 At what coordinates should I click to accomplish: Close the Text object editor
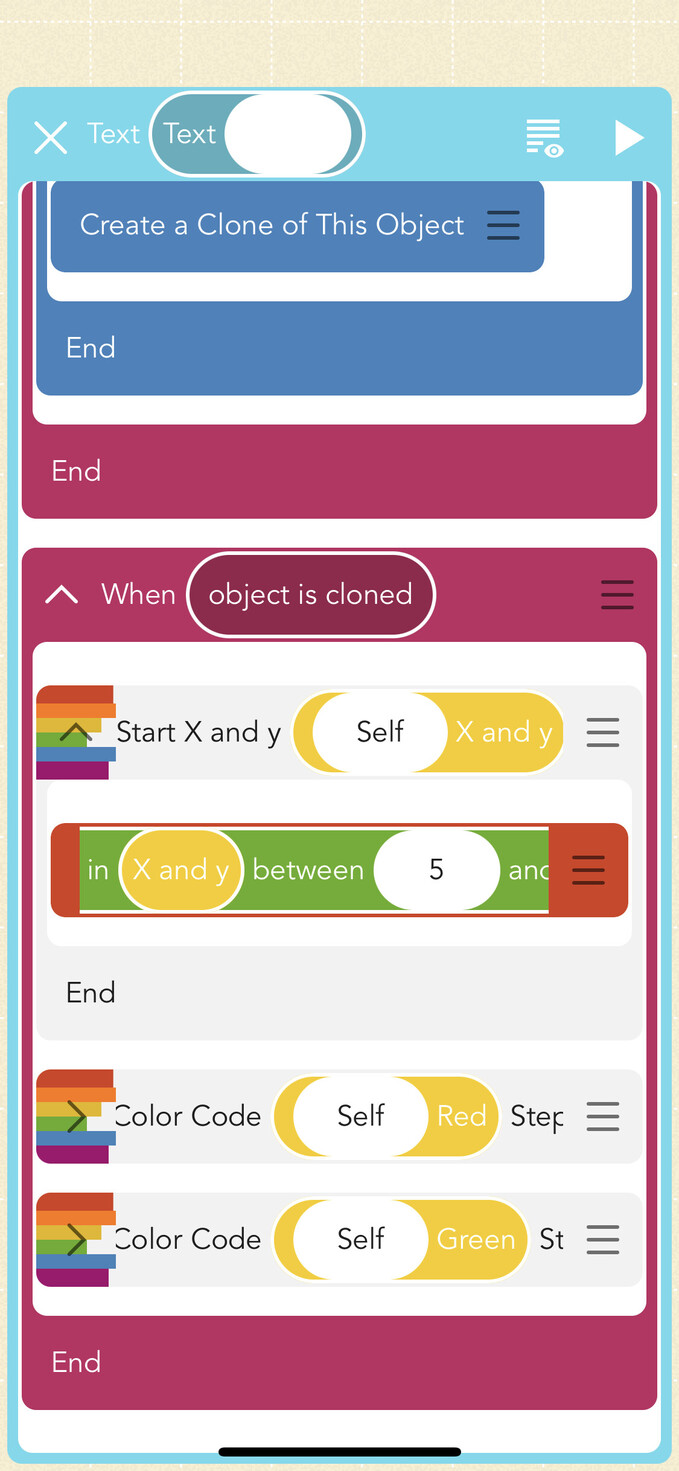pyautogui.click(x=50, y=137)
